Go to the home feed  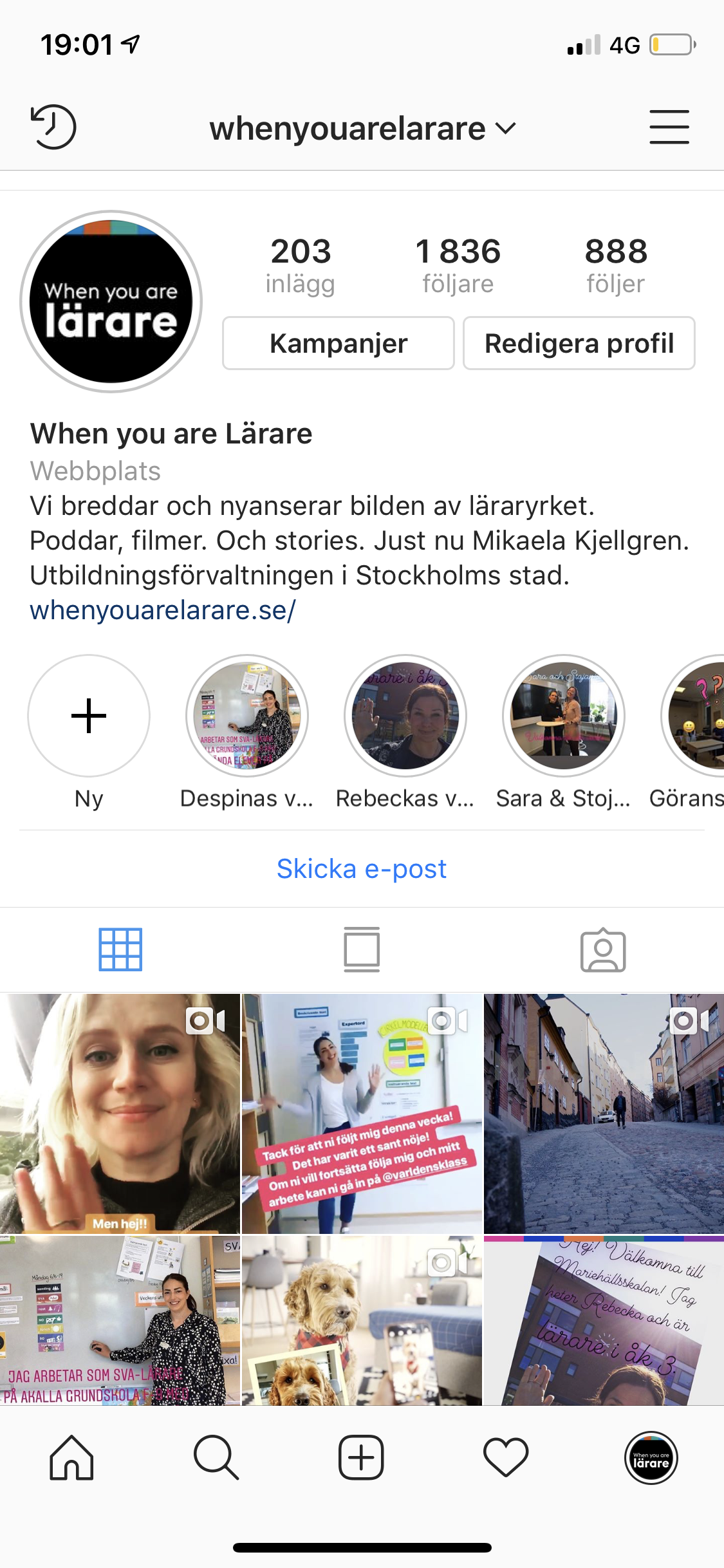tap(71, 1457)
